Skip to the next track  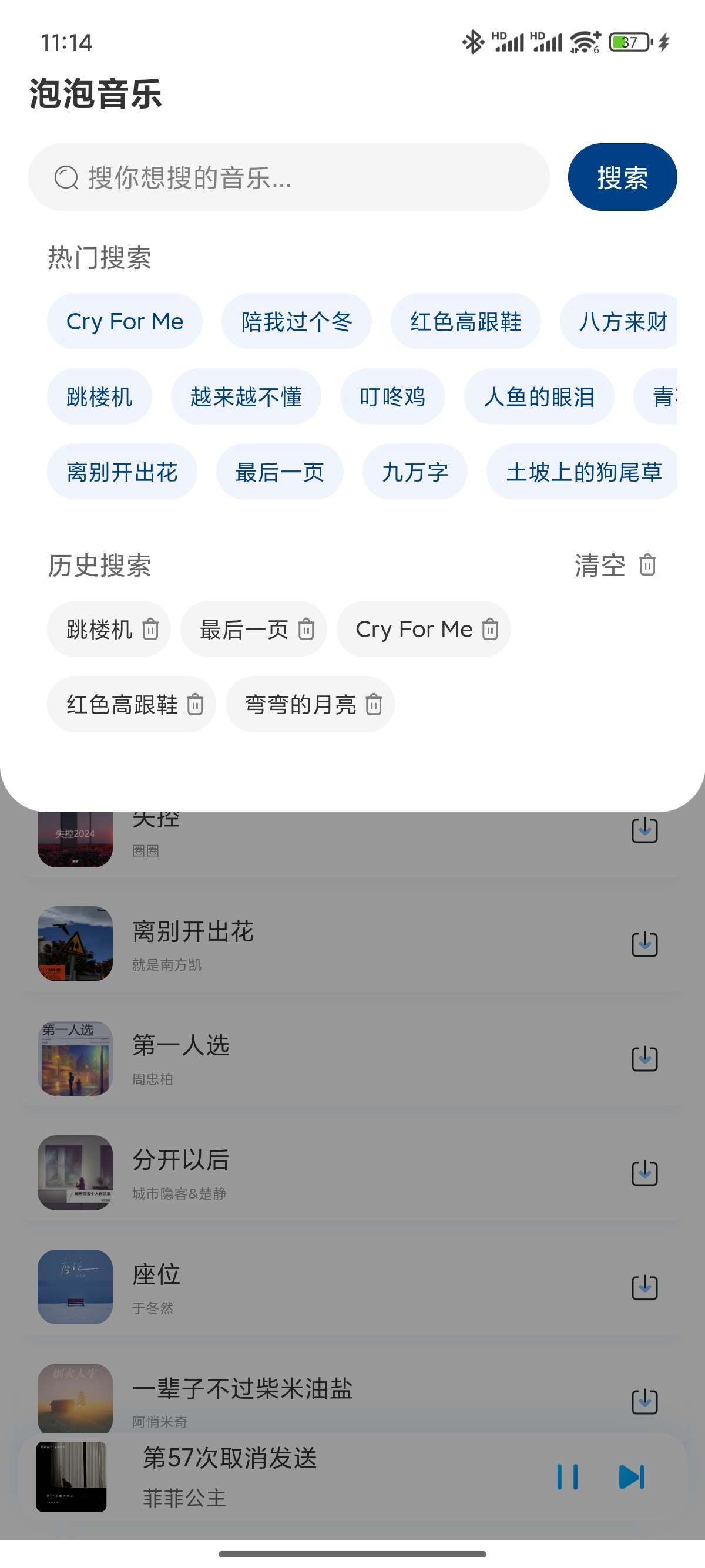coord(632,1478)
